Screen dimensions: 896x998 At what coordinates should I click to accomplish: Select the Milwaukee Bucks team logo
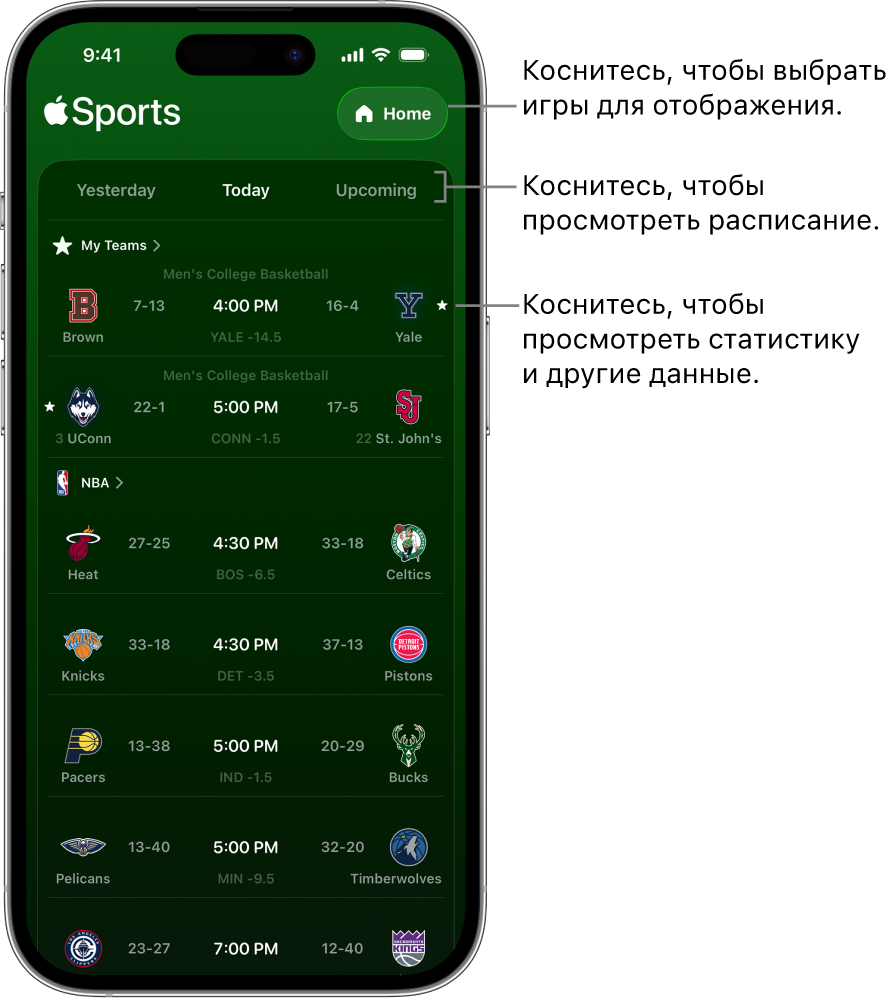pyautogui.click(x=408, y=745)
